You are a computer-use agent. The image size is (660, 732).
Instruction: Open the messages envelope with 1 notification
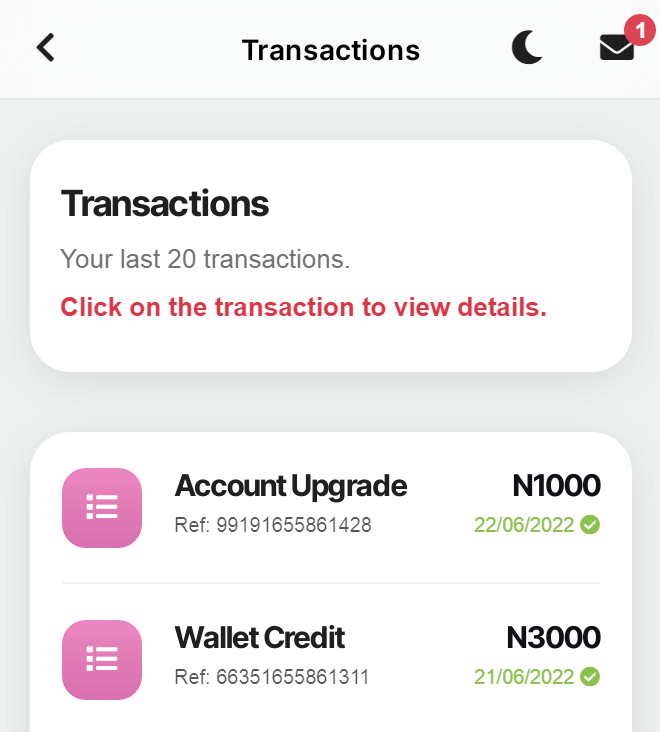point(617,48)
